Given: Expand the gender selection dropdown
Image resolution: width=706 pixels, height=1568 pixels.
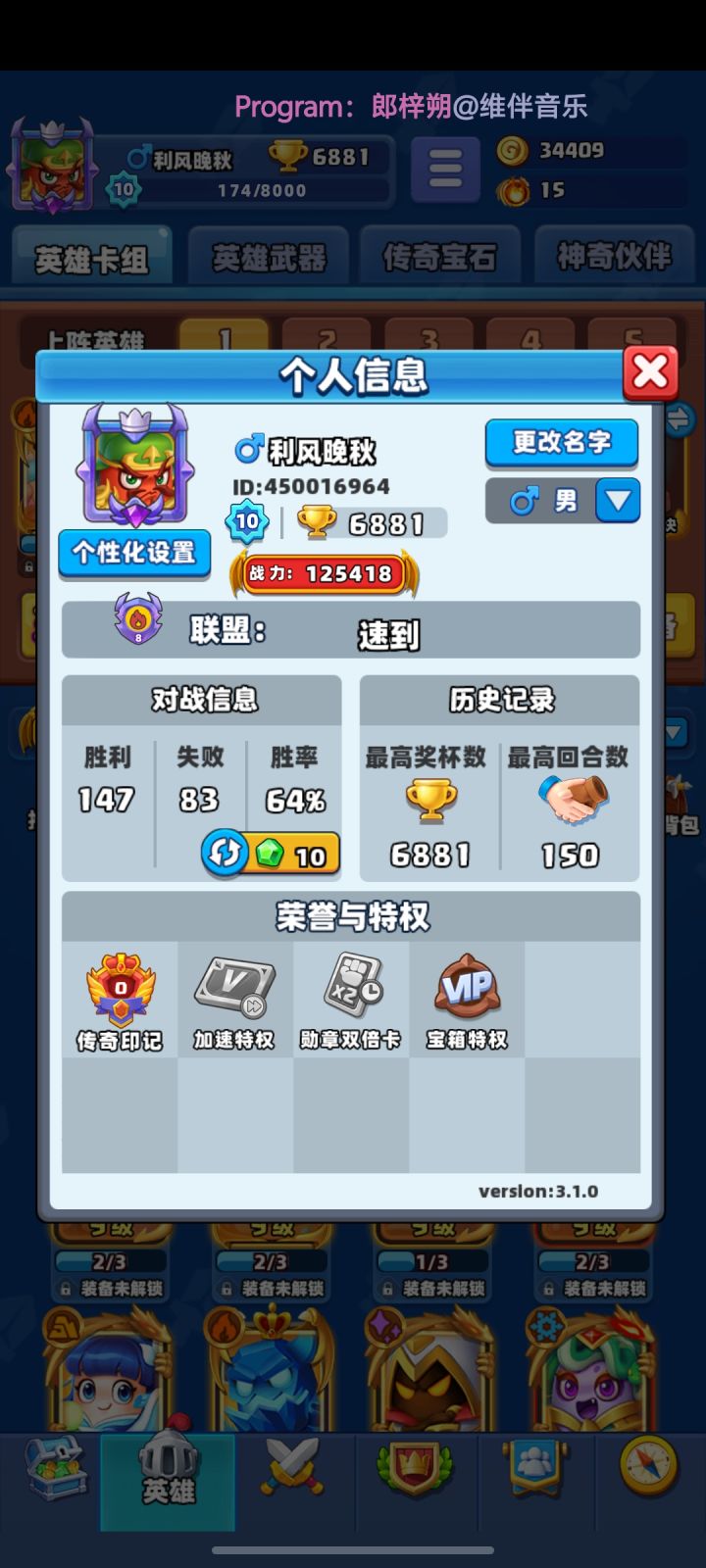Looking at the screenshot, I should [x=618, y=501].
